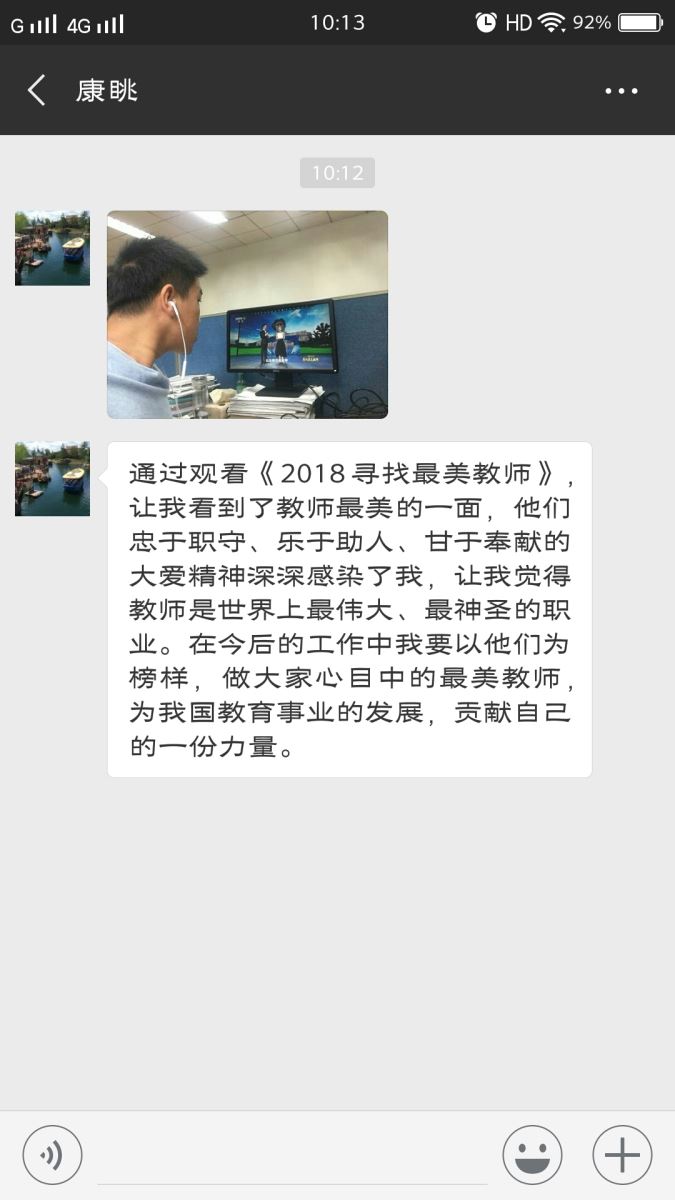Tap the sender's avatar beside the photo message
Viewport: 675px width, 1200px height.
[x=52, y=248]
